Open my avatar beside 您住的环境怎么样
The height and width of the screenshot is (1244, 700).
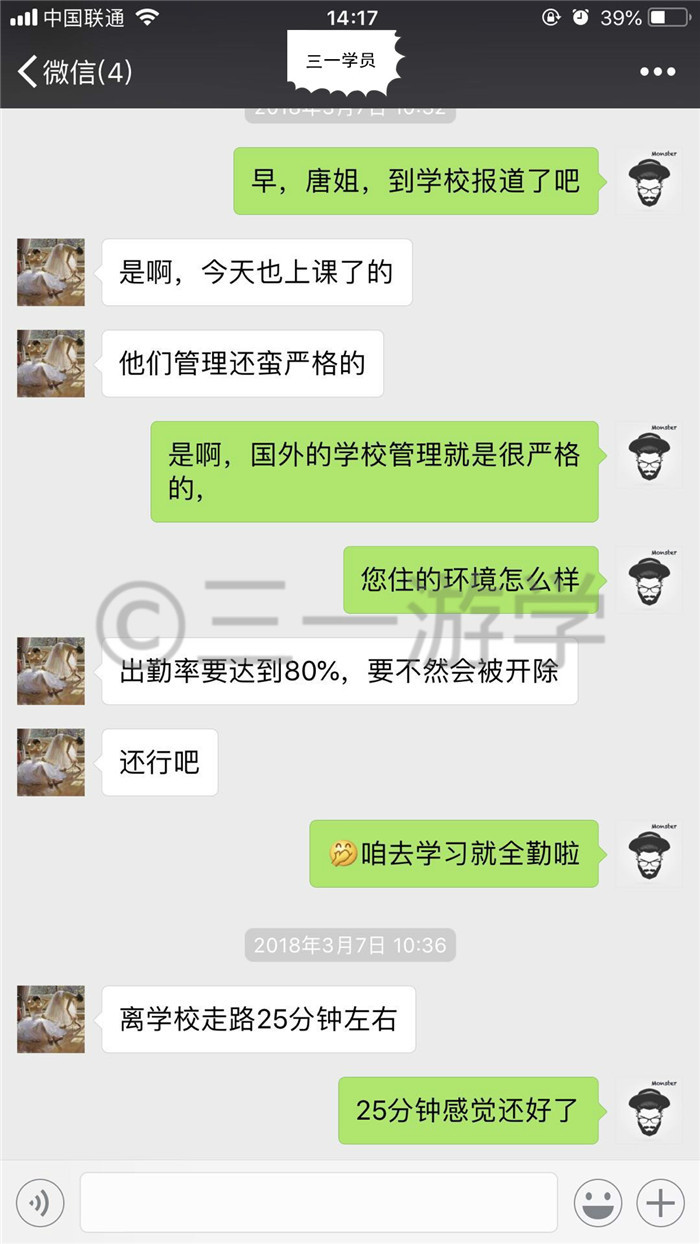(x=648, y=580)
